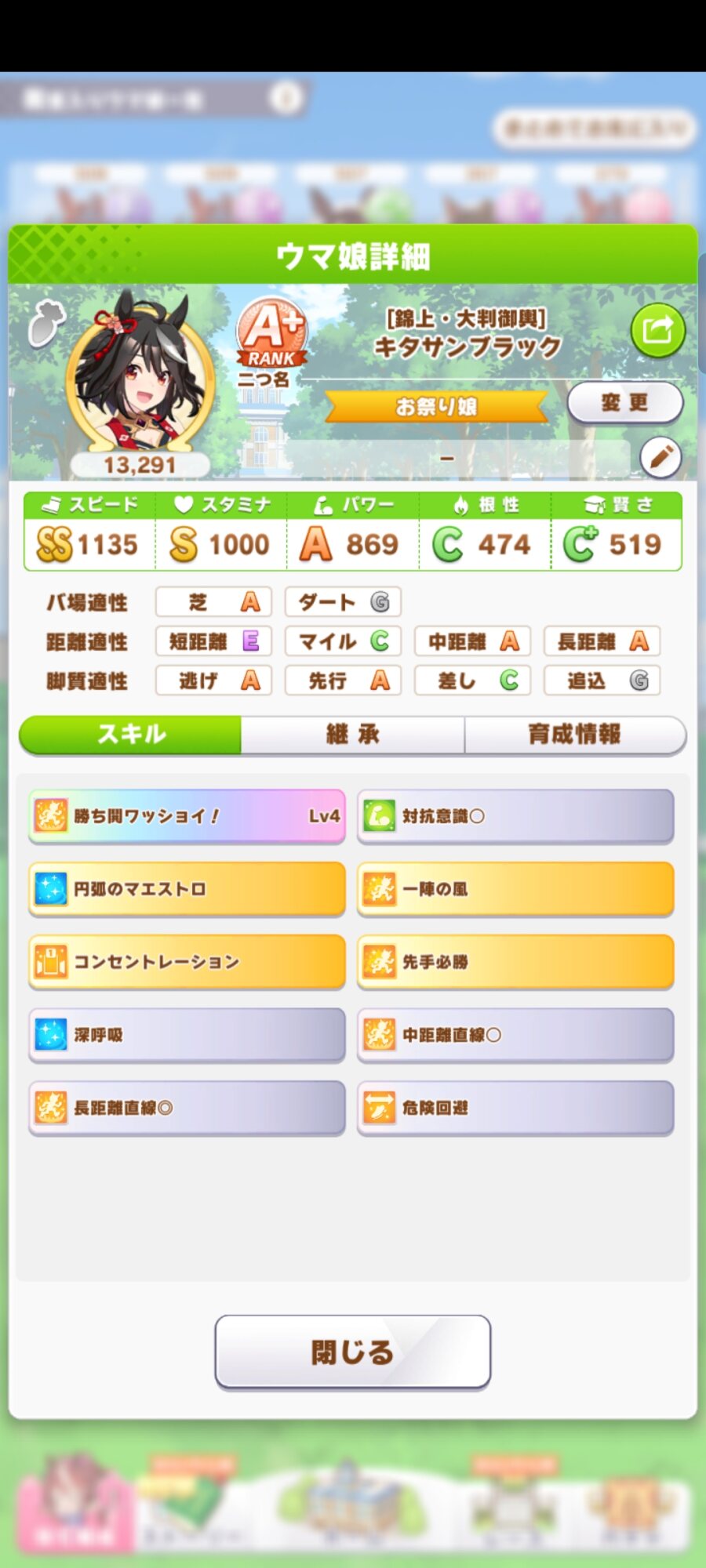Open skill 深呼吸 details
The height and width of the screenshot is (1568, 706).
[x=187, y=1035]
